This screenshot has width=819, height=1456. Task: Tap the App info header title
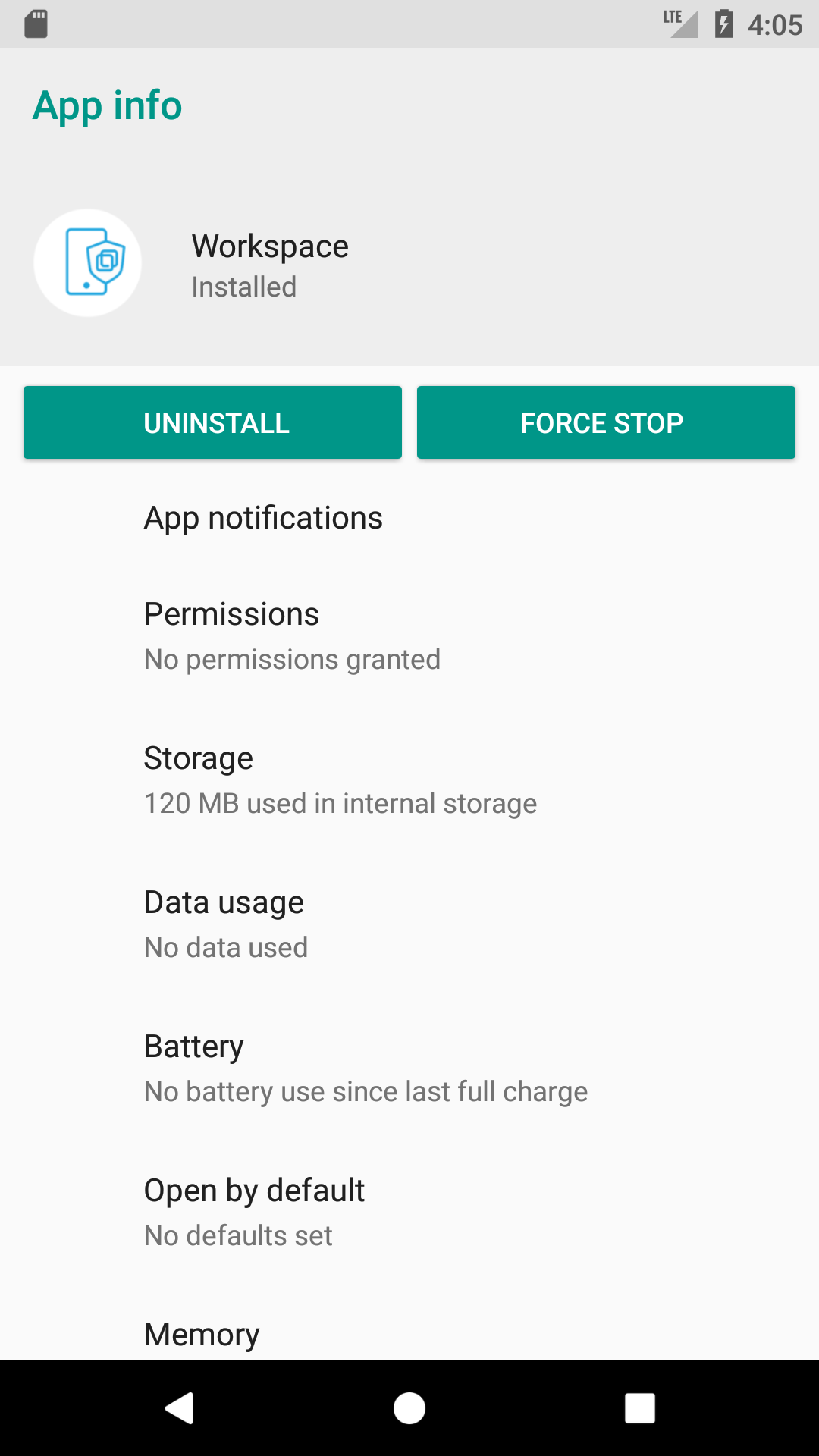108,105
